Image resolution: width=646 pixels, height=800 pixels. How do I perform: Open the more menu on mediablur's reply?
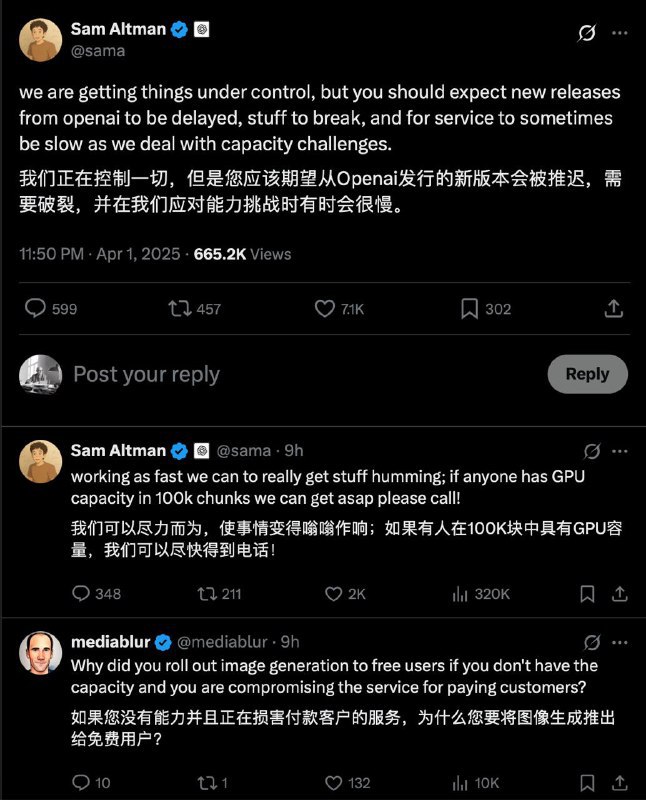click(x=620, y=641)
